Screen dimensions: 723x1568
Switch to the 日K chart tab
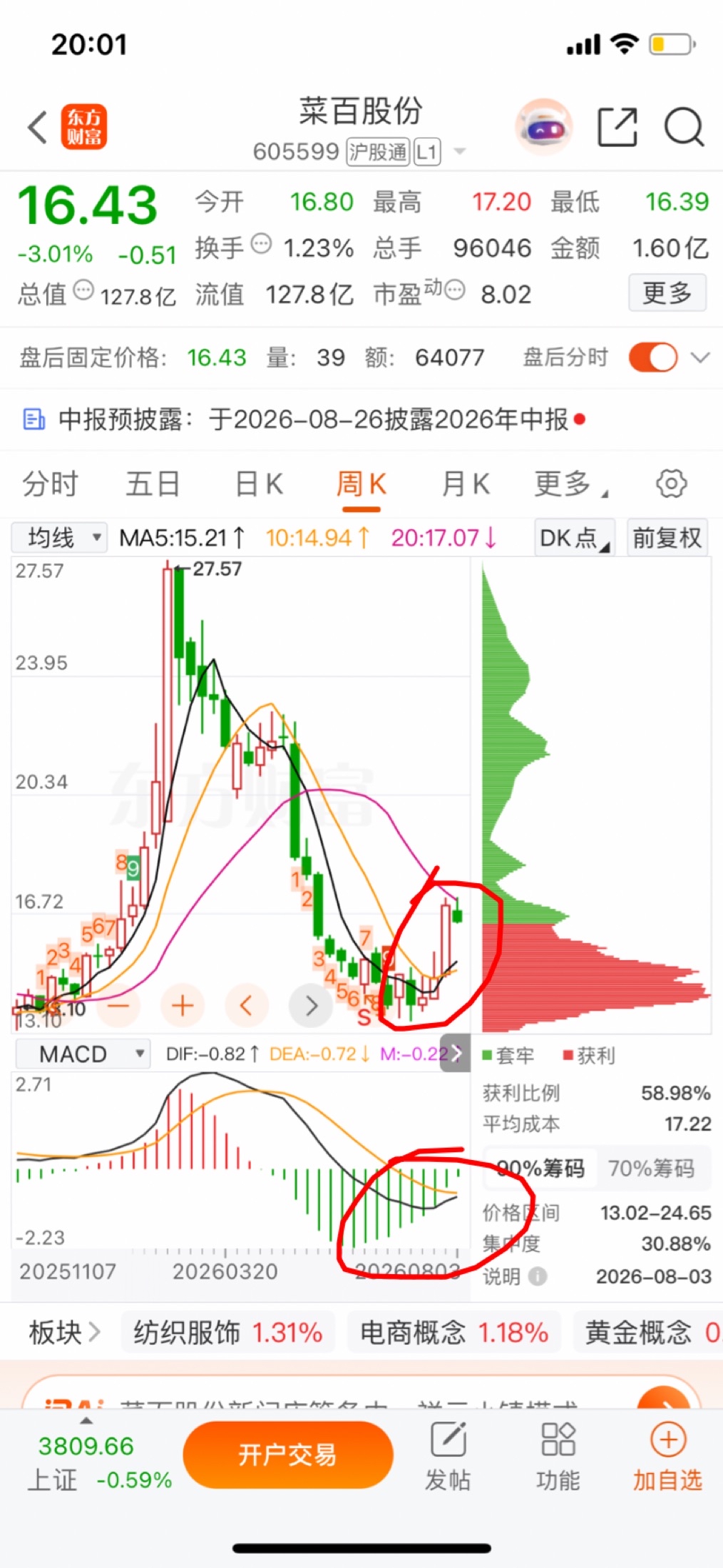(259, 484)
